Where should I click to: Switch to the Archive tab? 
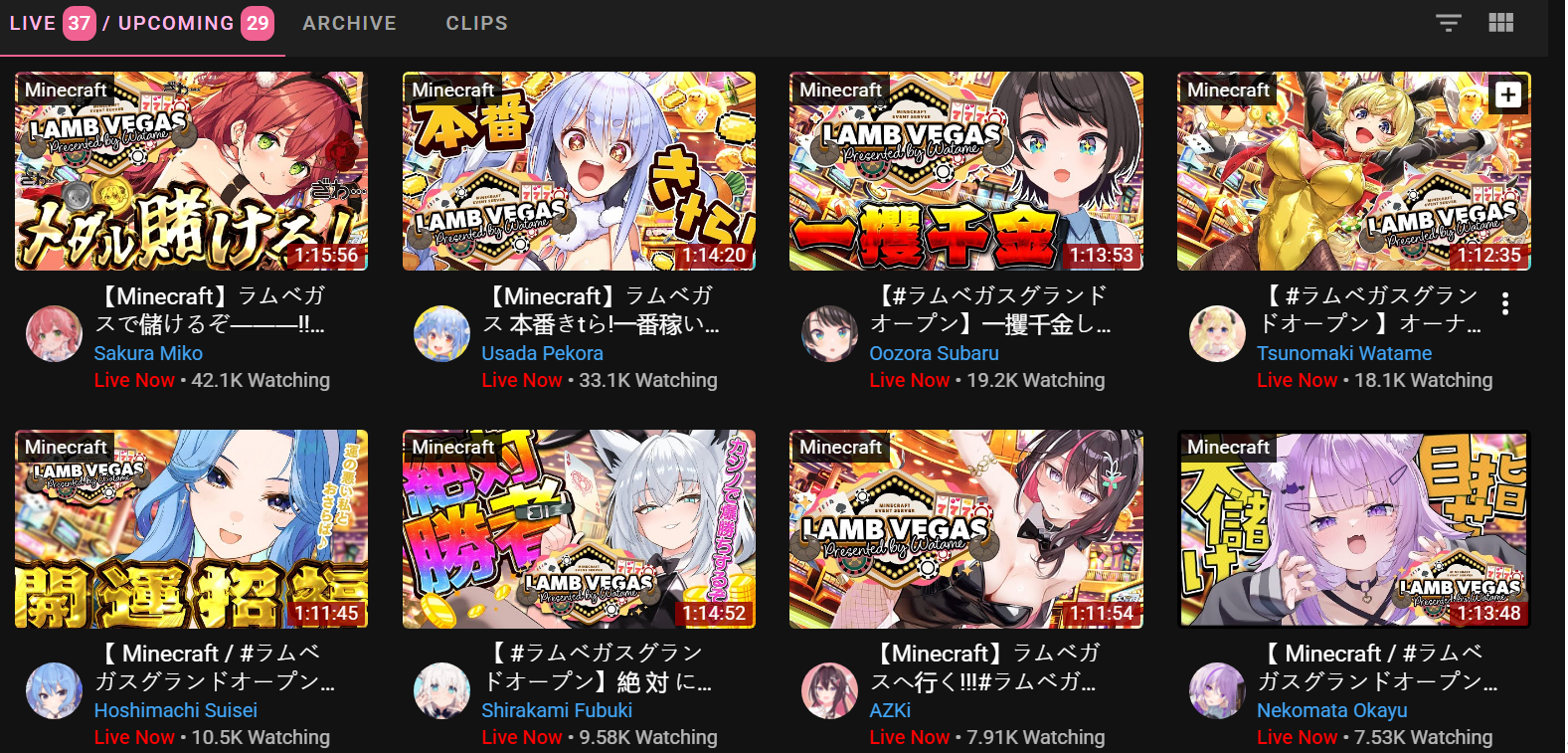(x=349, y=23)
